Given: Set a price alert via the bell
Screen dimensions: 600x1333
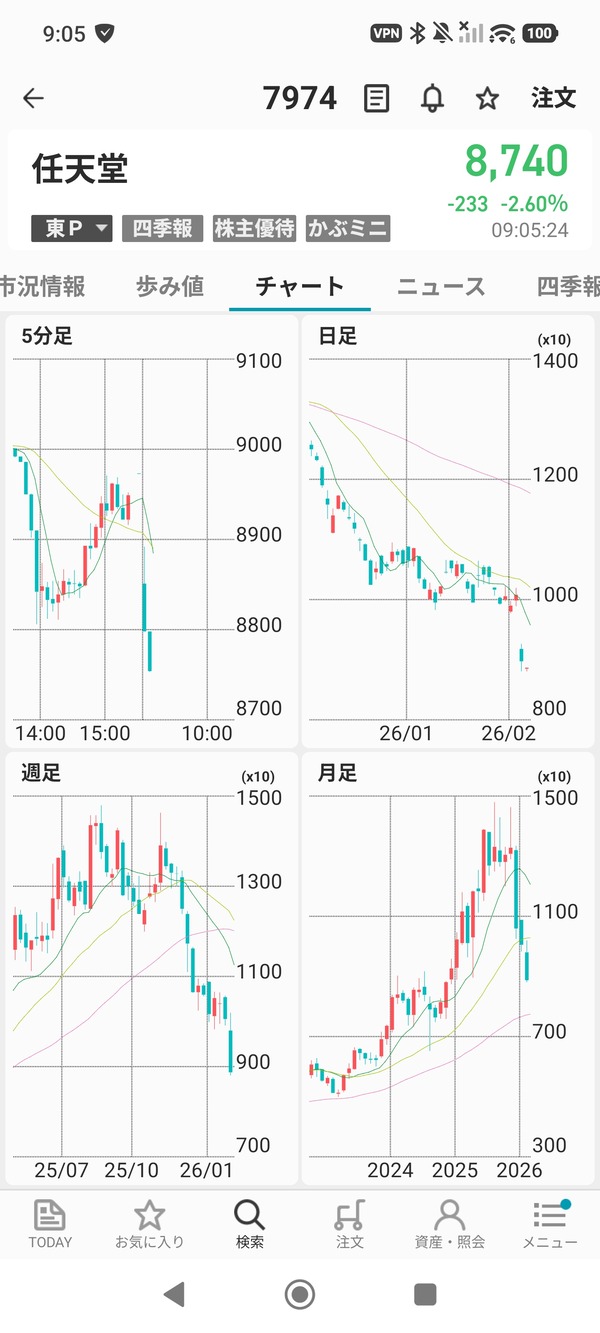Looking at the screenshot, I should (432, 98).
